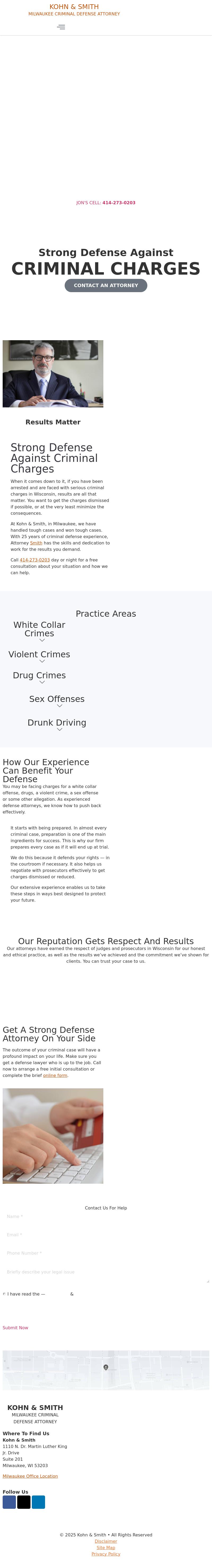Expand Drunk Driving practice area
This screenshot has width=212, height=1568.
57,723
